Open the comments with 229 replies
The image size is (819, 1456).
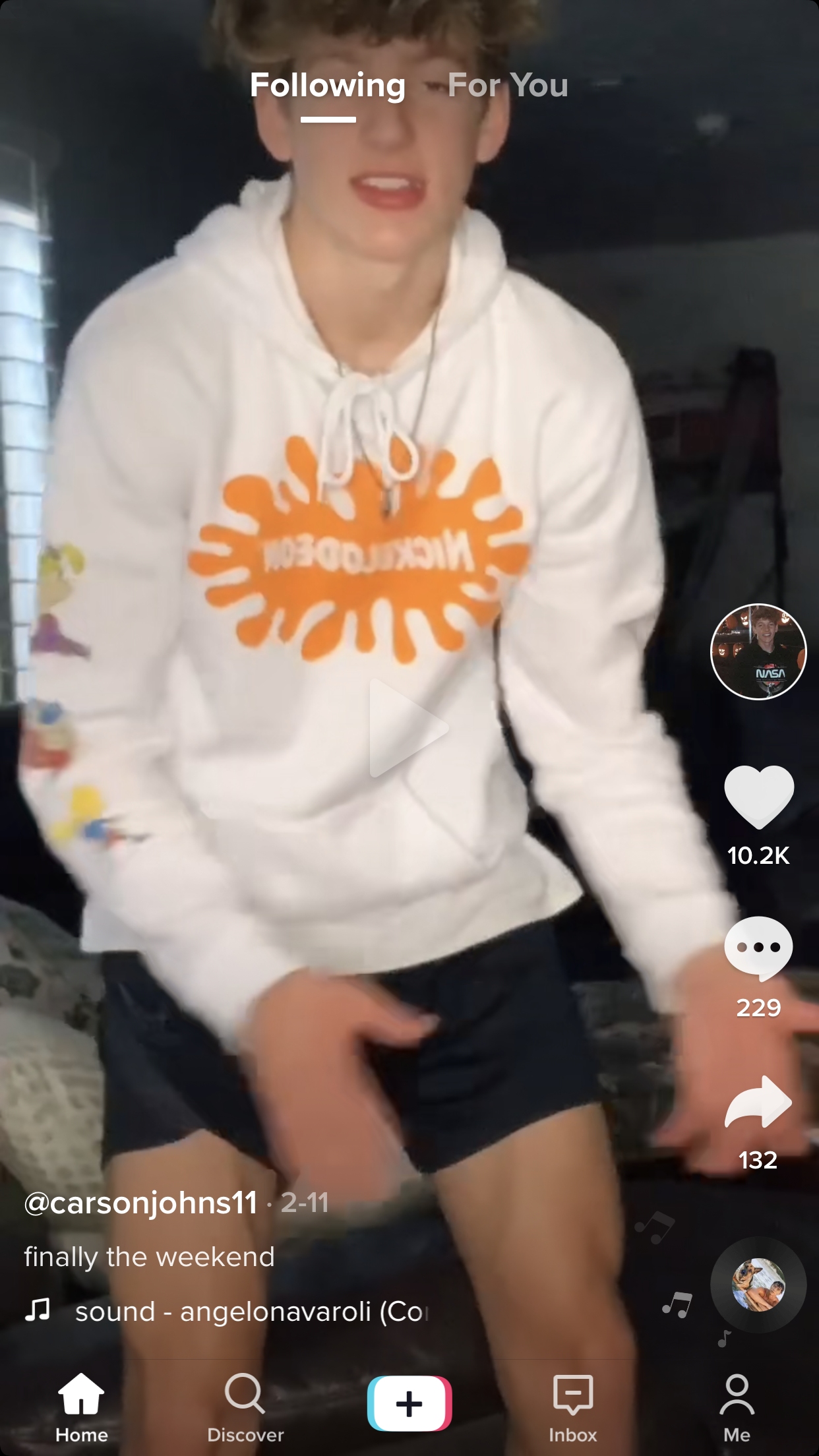[x=758, y=949]
